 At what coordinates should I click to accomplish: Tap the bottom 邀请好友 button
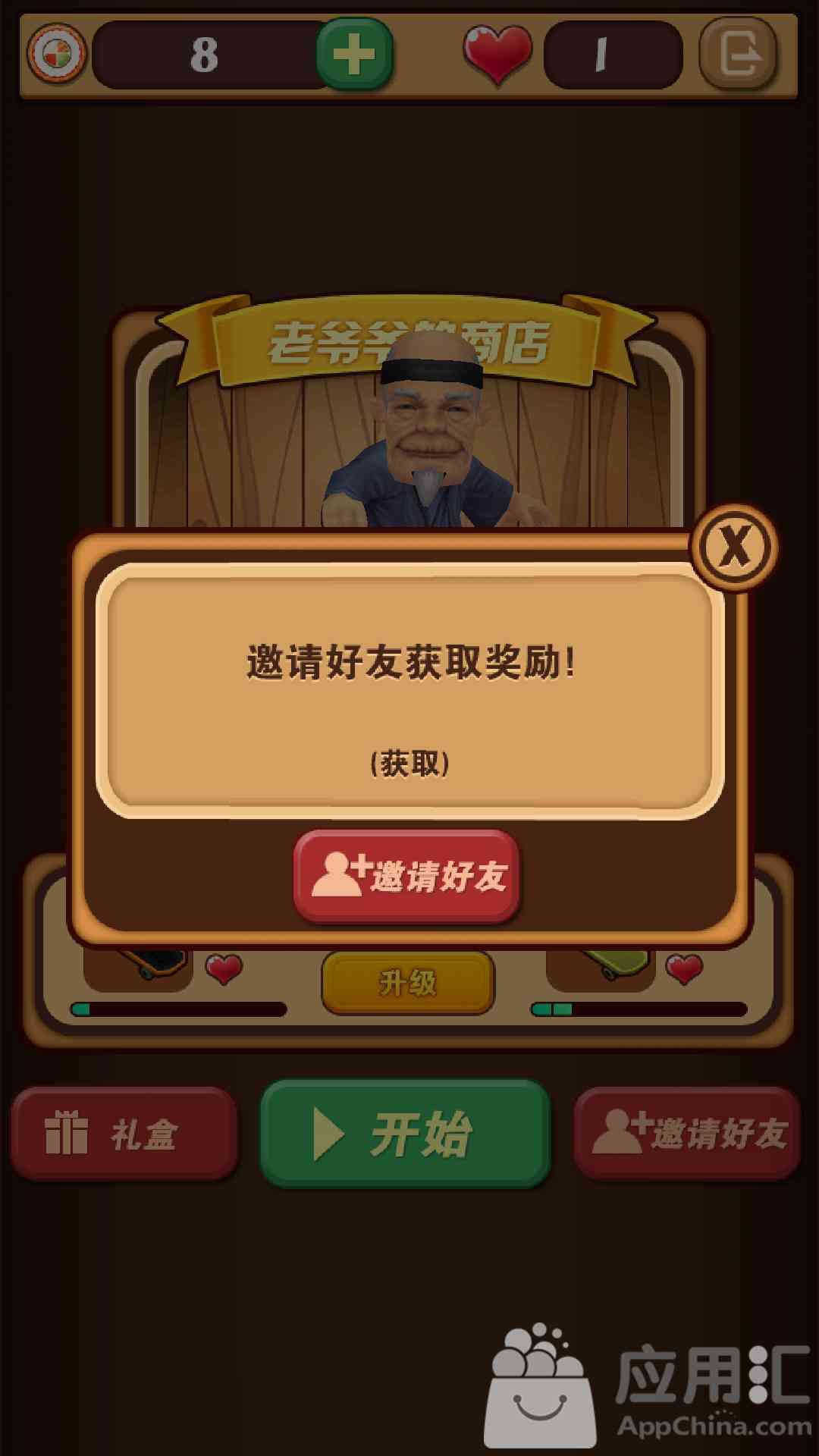[x=687, y=1134]
